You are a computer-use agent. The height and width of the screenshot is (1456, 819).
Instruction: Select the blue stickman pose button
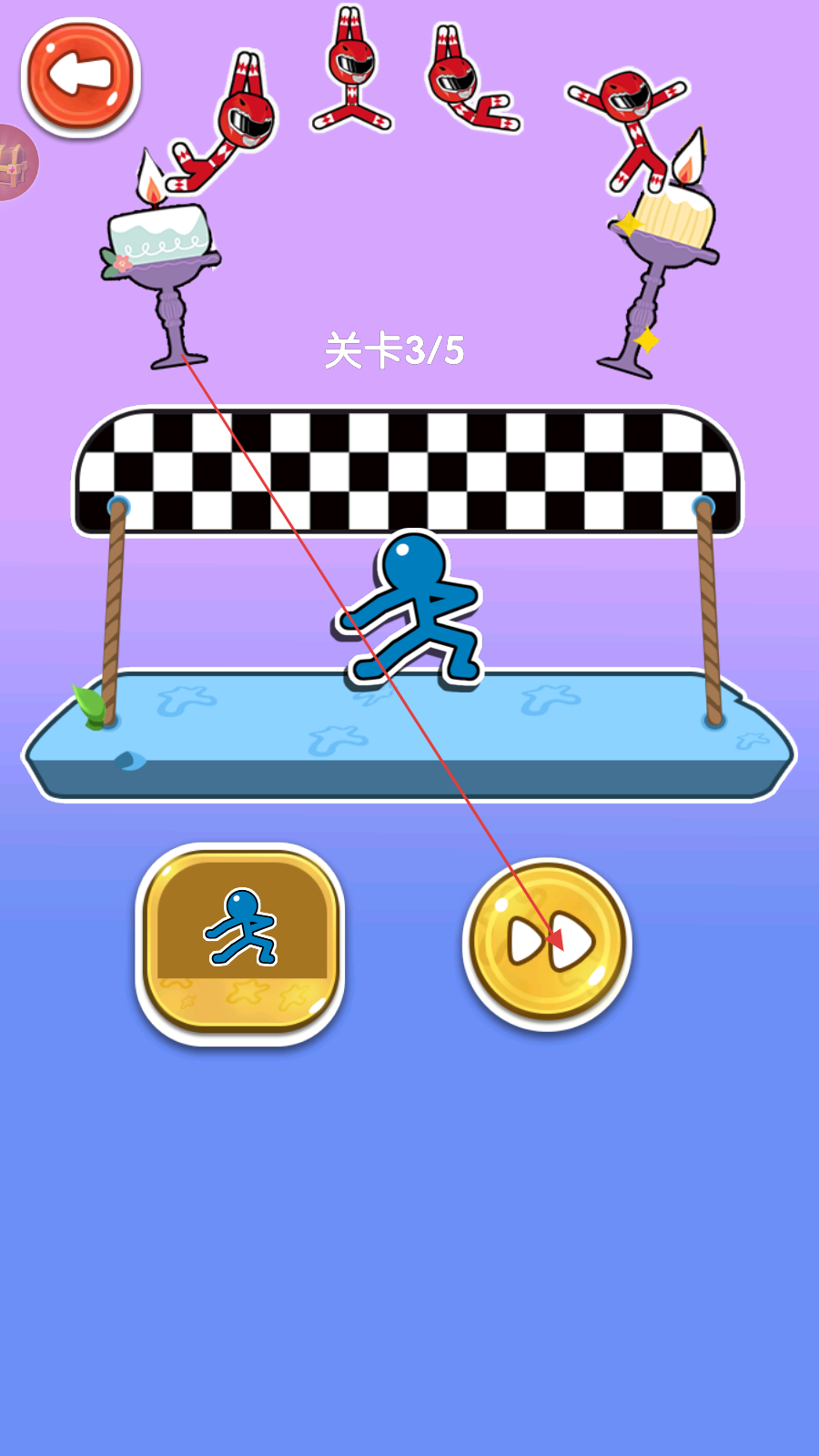coord(241,944)
